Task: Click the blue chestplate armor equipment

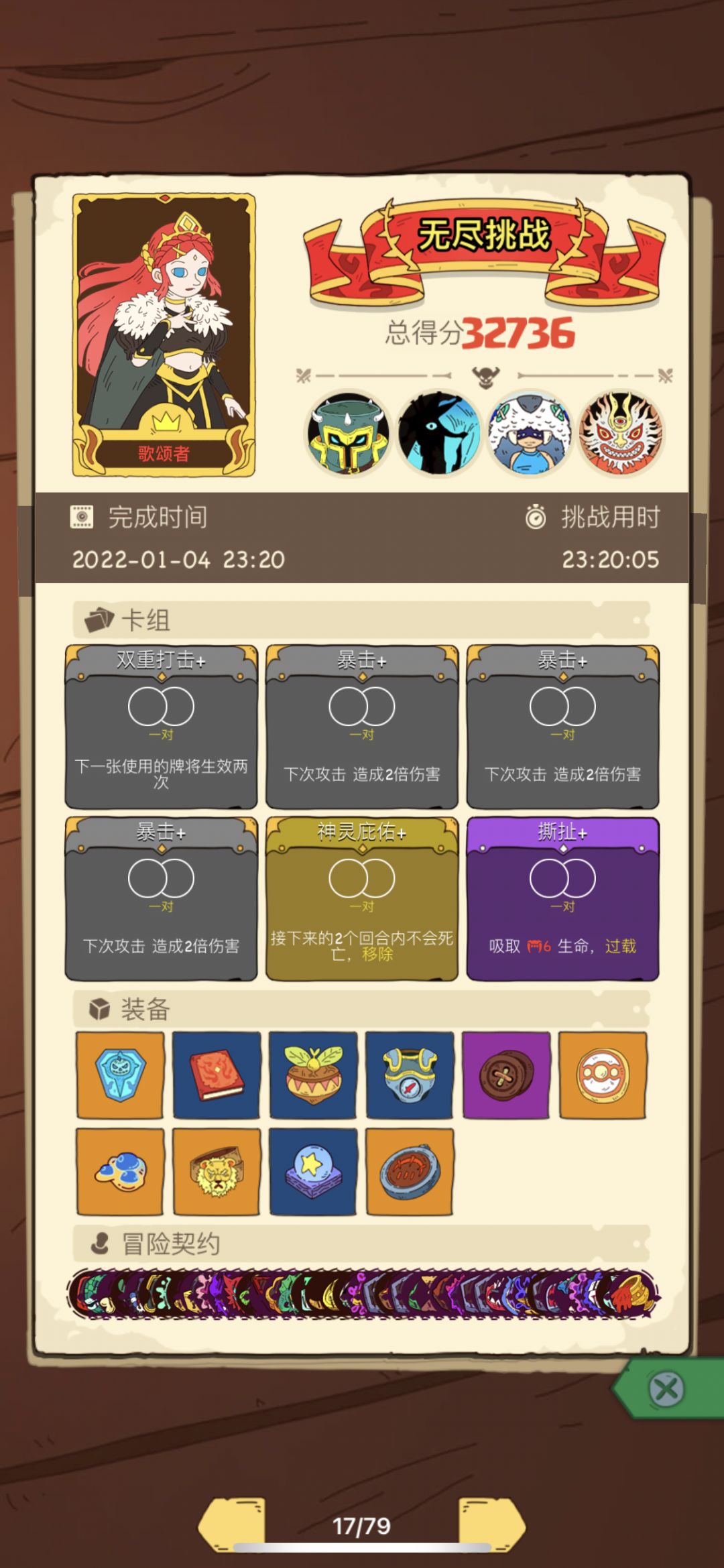Action: point(410,1076)
